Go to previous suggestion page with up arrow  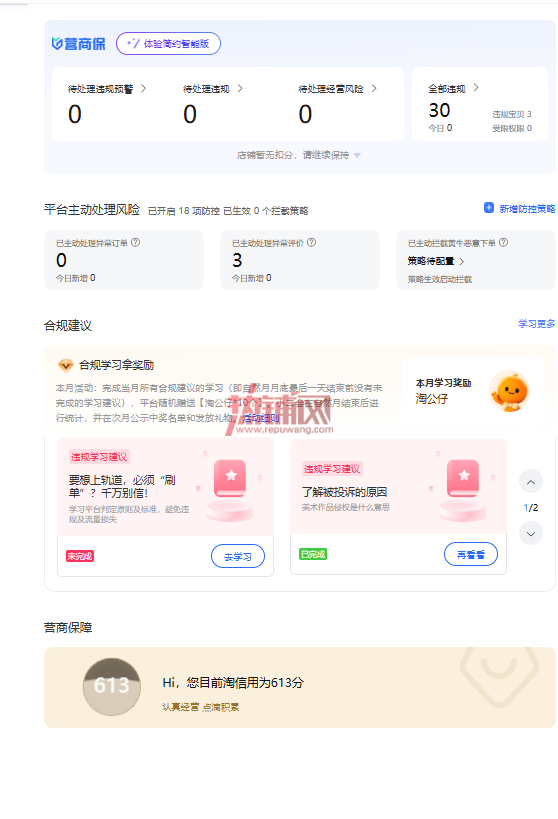coord(531,482)
